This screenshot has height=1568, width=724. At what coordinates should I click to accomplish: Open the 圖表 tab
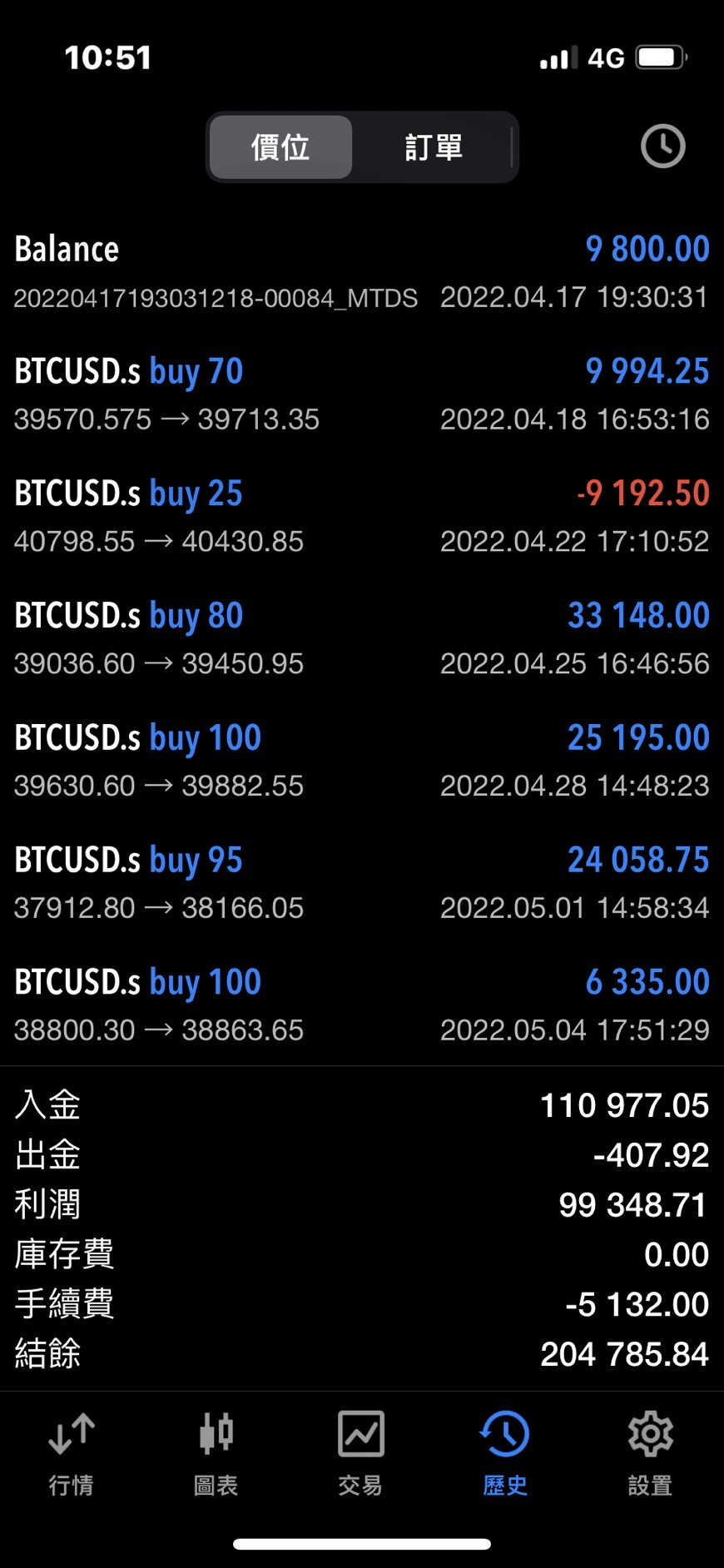tap(216, 1453)
